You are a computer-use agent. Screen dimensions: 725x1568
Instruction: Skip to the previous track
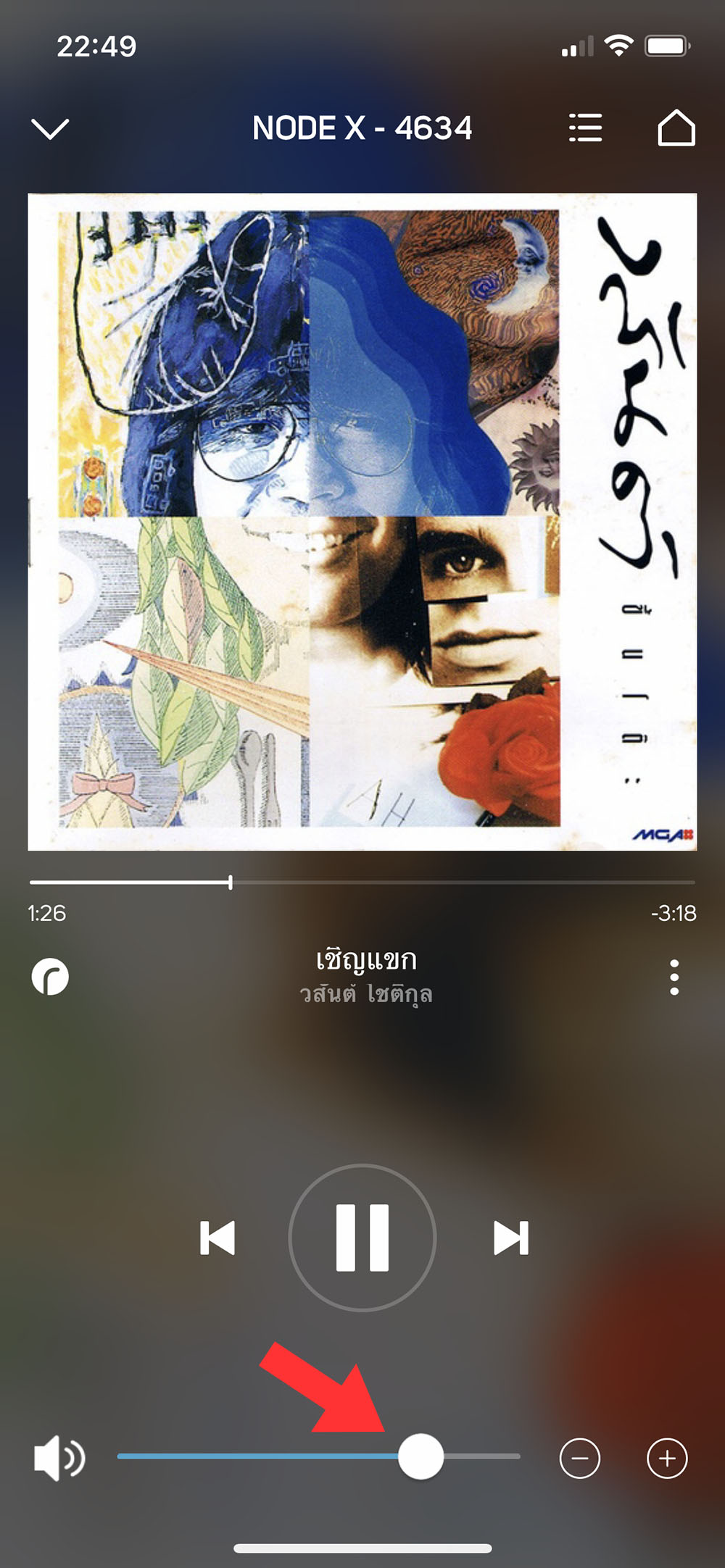217,1238
